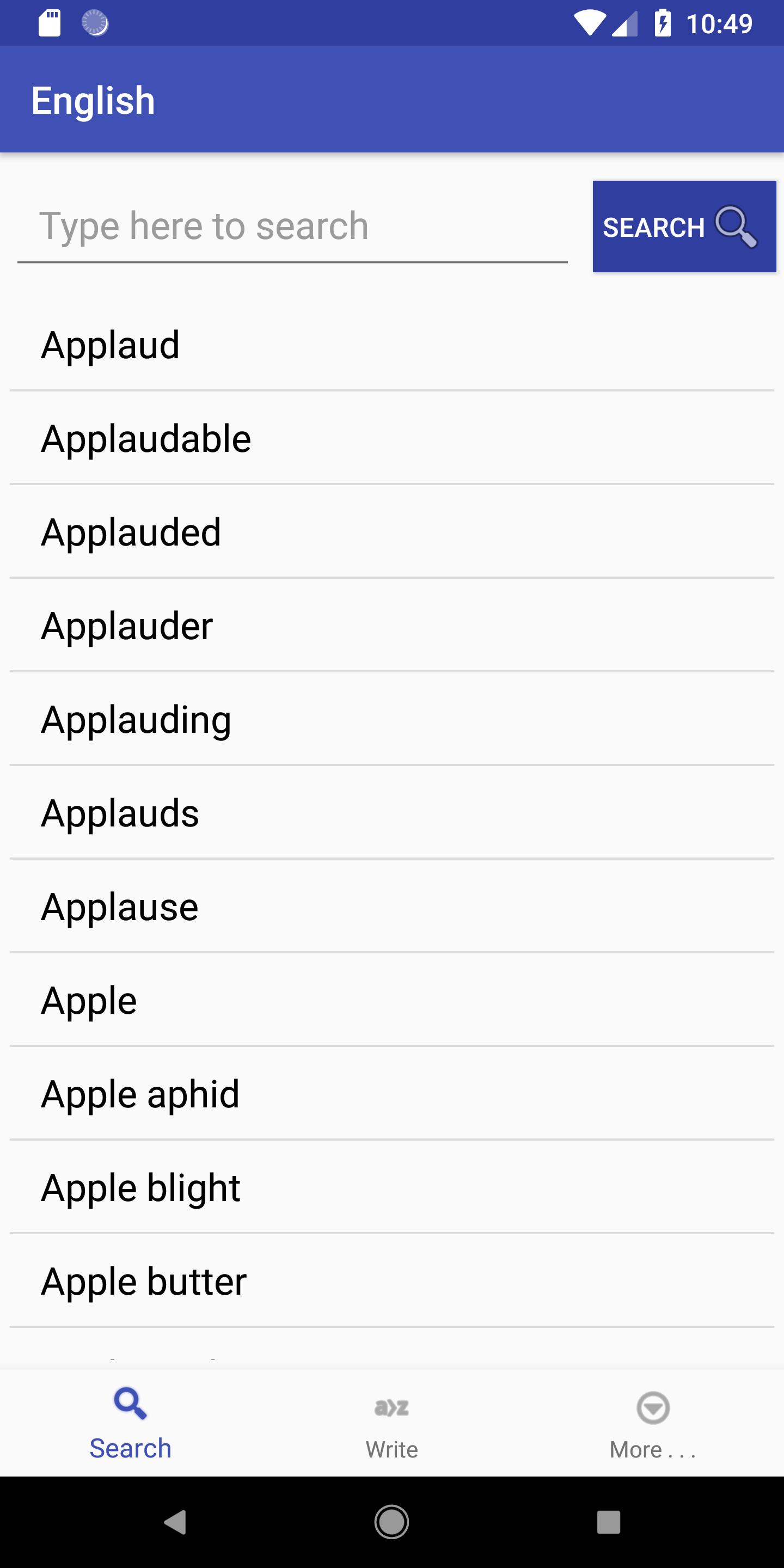Screen dimensions: 784x1568
Task: Select the Search tab in bottom navigation
Action: pyautogui.click(x=130, y=1424)
